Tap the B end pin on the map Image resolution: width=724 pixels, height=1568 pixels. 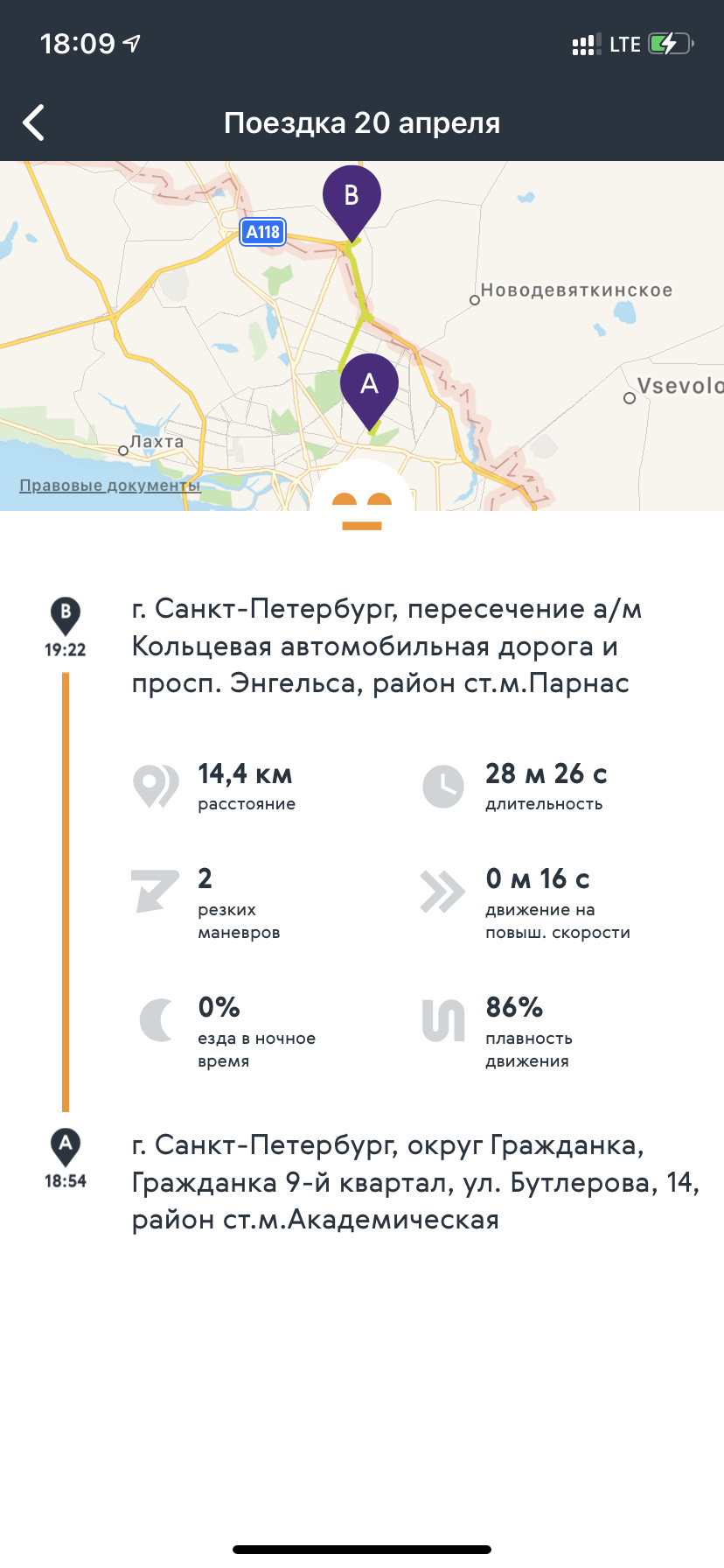point(352,197)
